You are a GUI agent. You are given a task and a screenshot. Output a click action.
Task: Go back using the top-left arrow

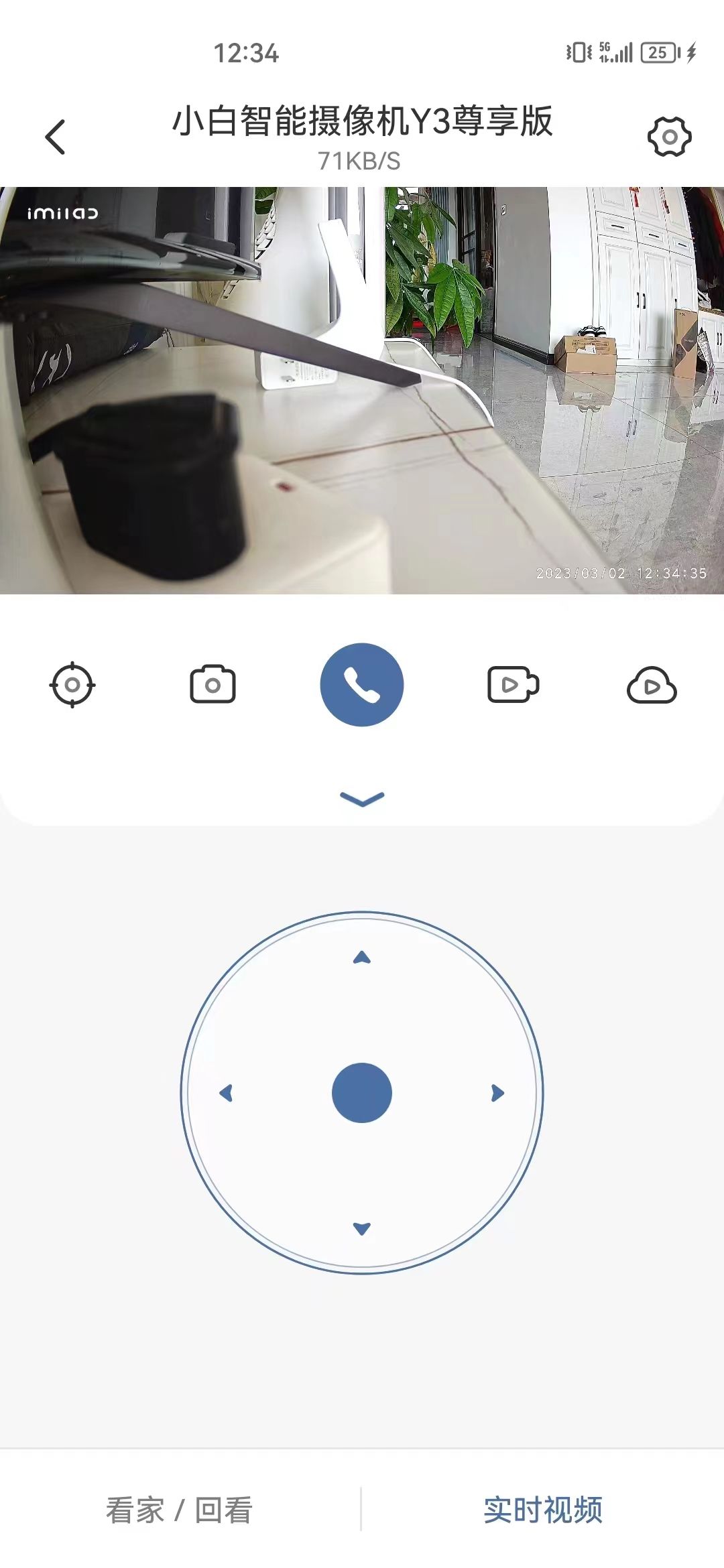point(56,137)
